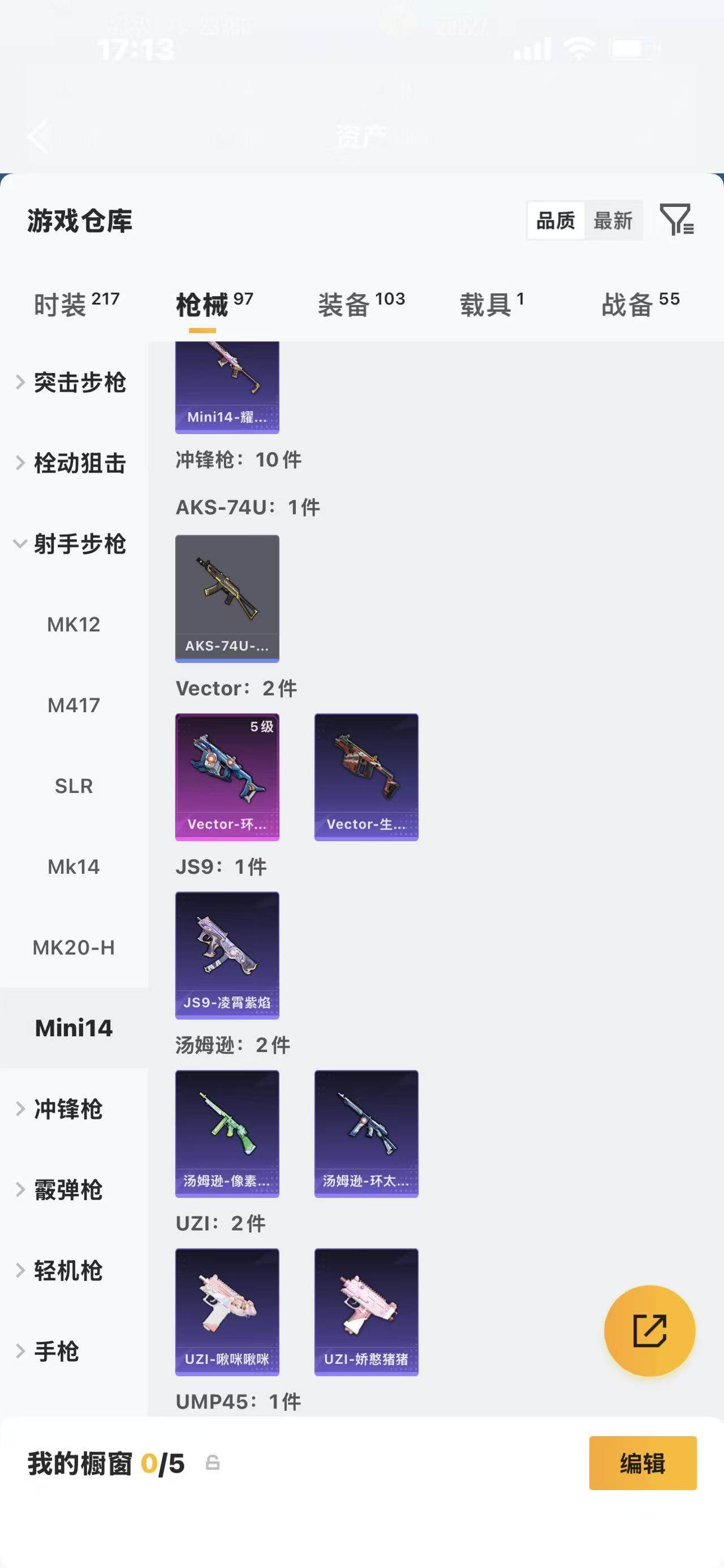Screen dimensions: 724x1568
Task: Switch to the 装备 tab
Action: (x=361, y=304)
